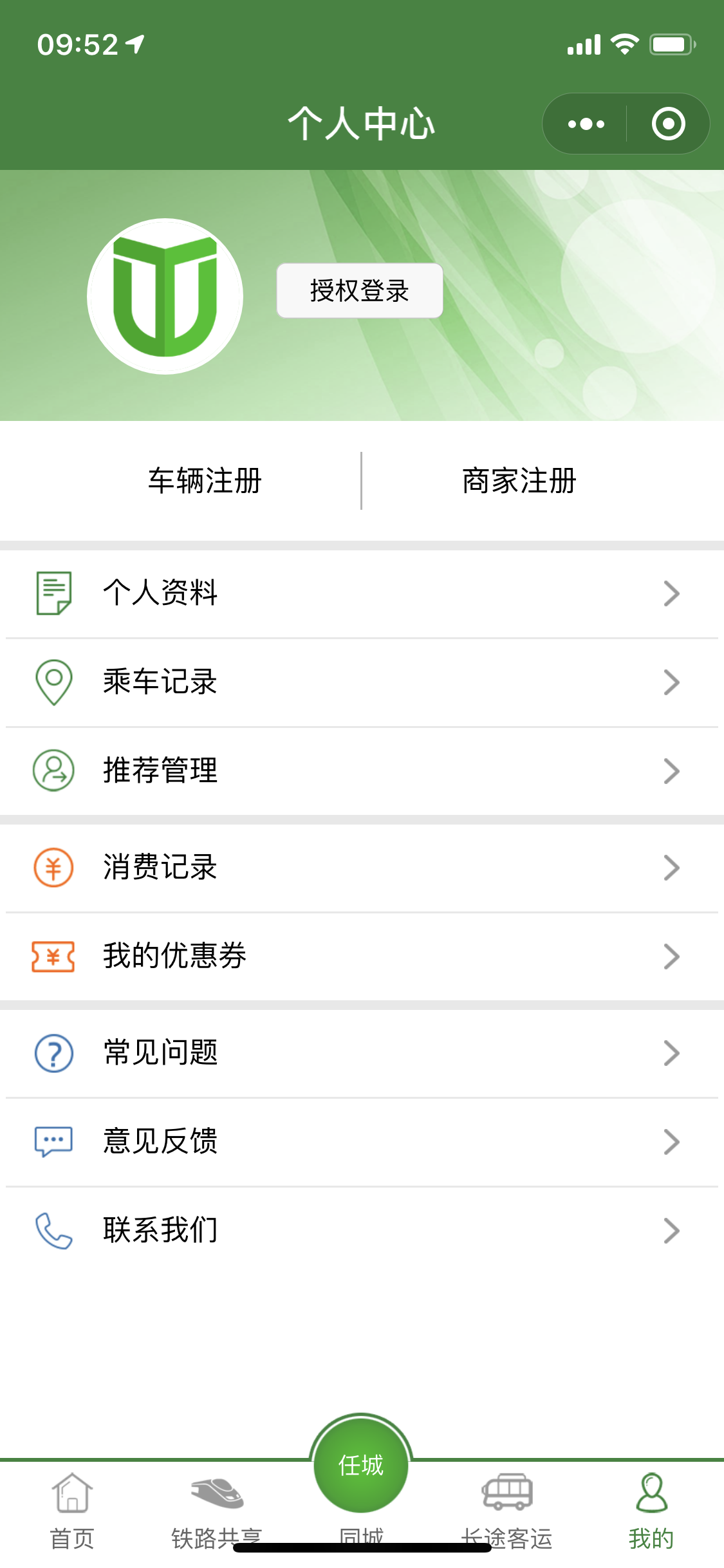
Task: Switch to the 车辆注册 tab
Action: [x=205, y=480]
